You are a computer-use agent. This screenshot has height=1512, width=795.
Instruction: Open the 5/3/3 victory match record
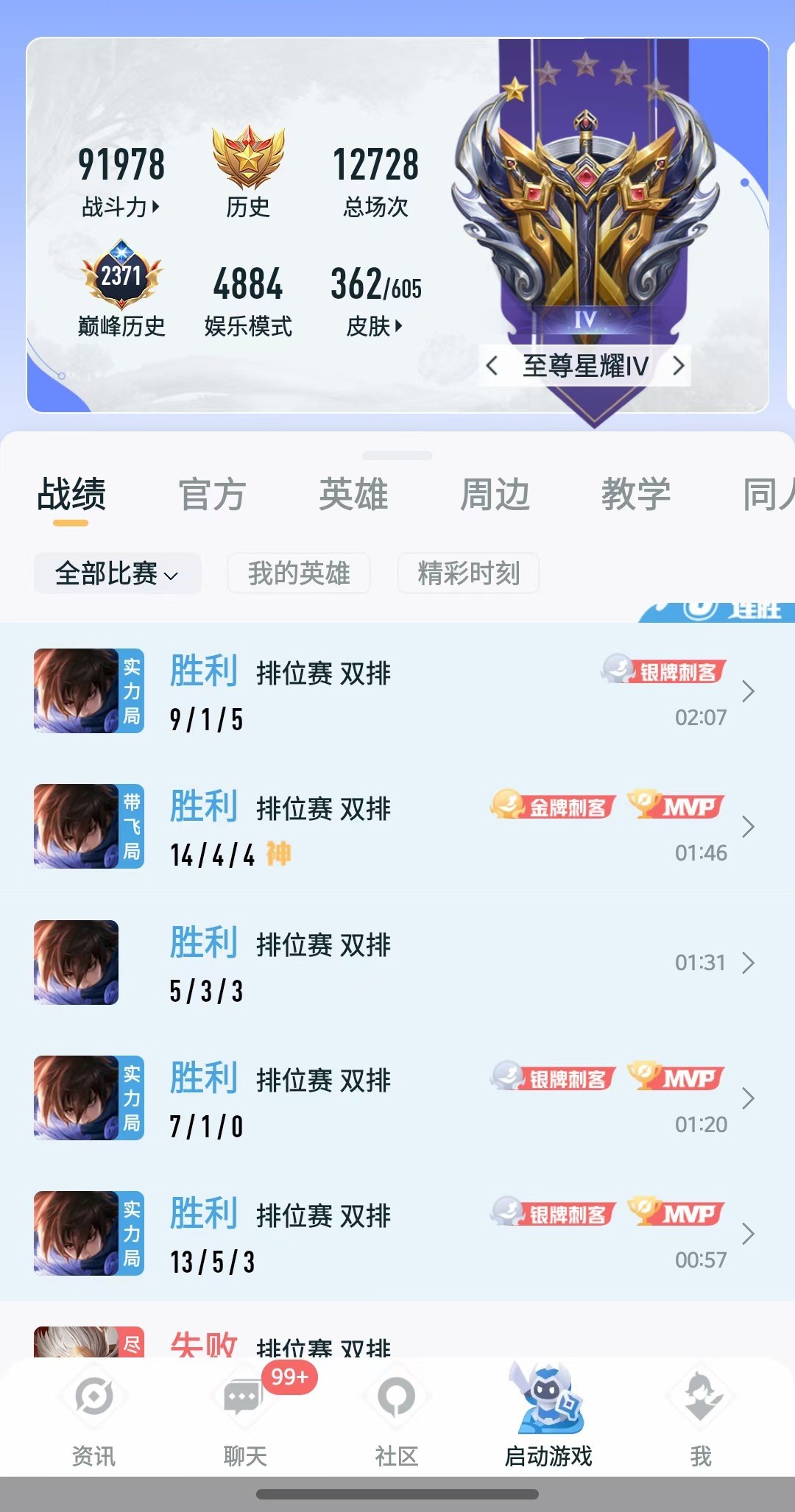point(397,962)
